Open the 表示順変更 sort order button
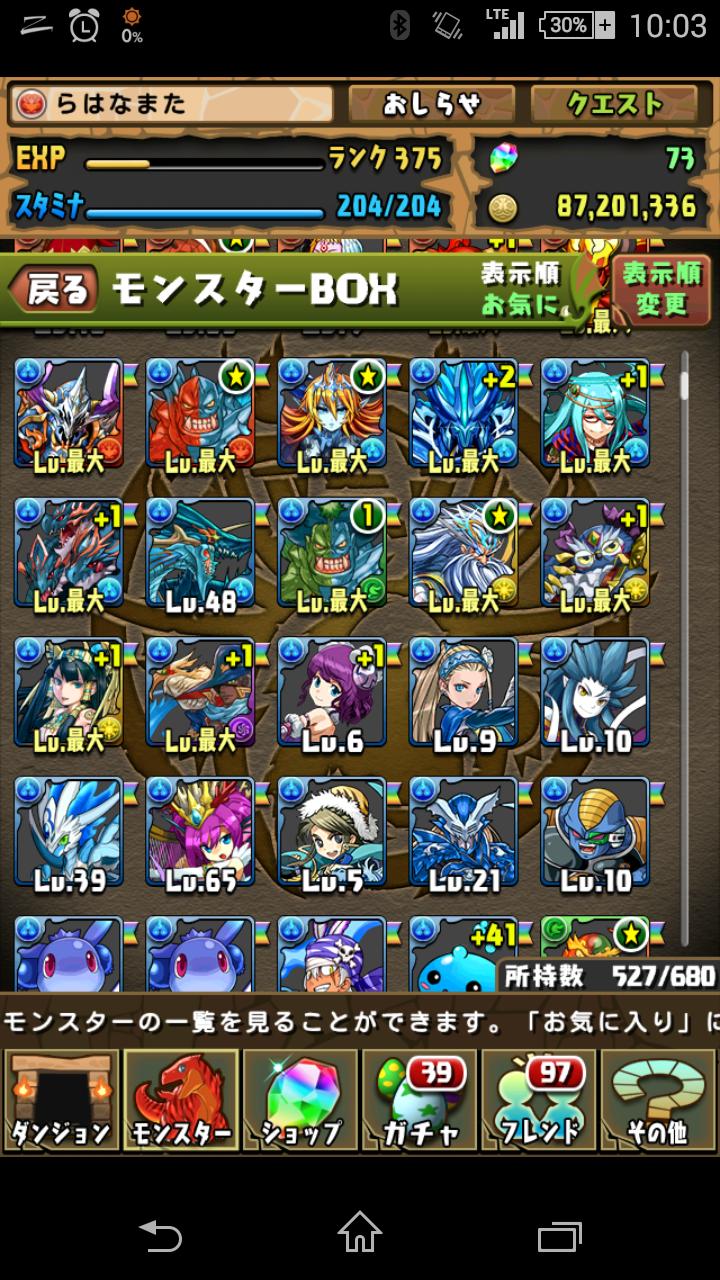720x1280 pixels. [661, 287]
